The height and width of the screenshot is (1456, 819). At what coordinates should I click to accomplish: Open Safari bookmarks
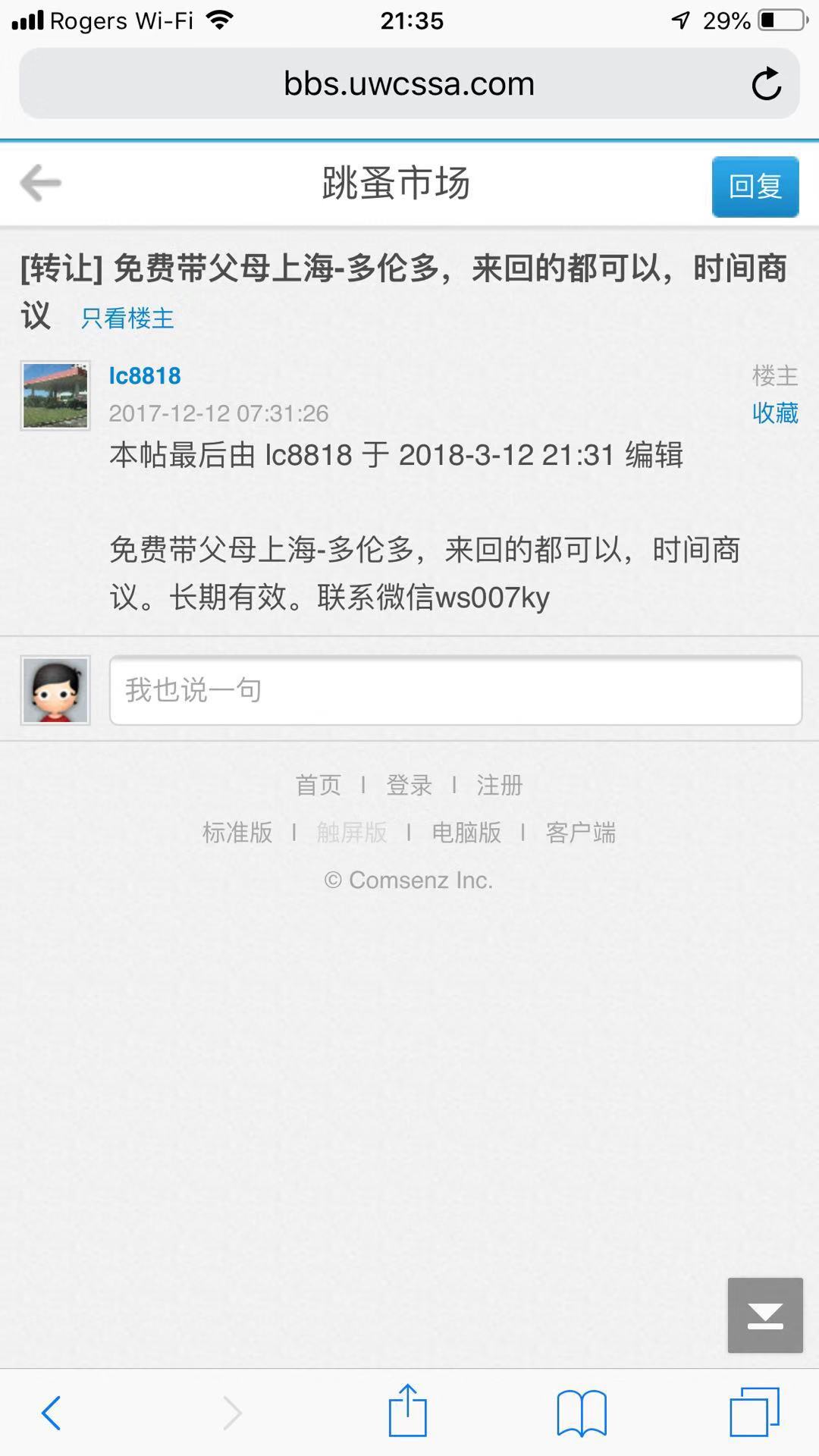(x=581, y=1413)
